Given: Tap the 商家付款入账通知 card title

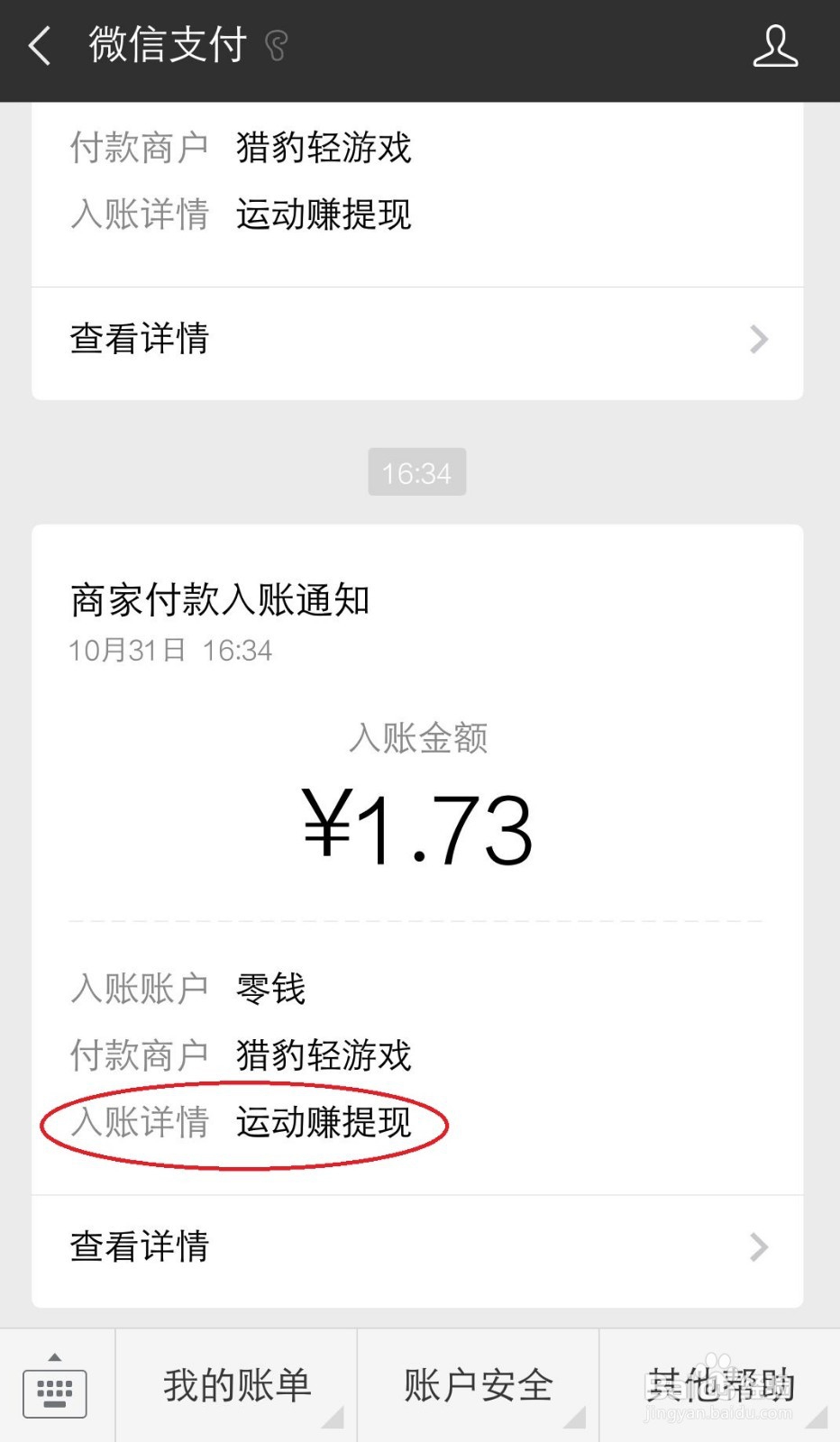Looking at the screenshot, I should coord(221,601).
